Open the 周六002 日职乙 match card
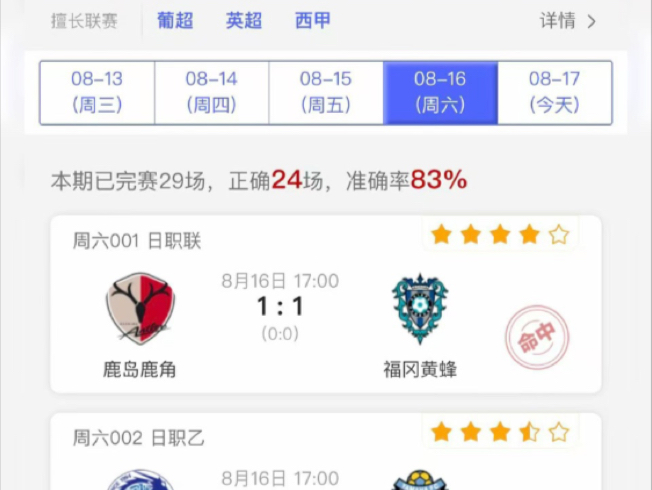 tap(325, 455)
